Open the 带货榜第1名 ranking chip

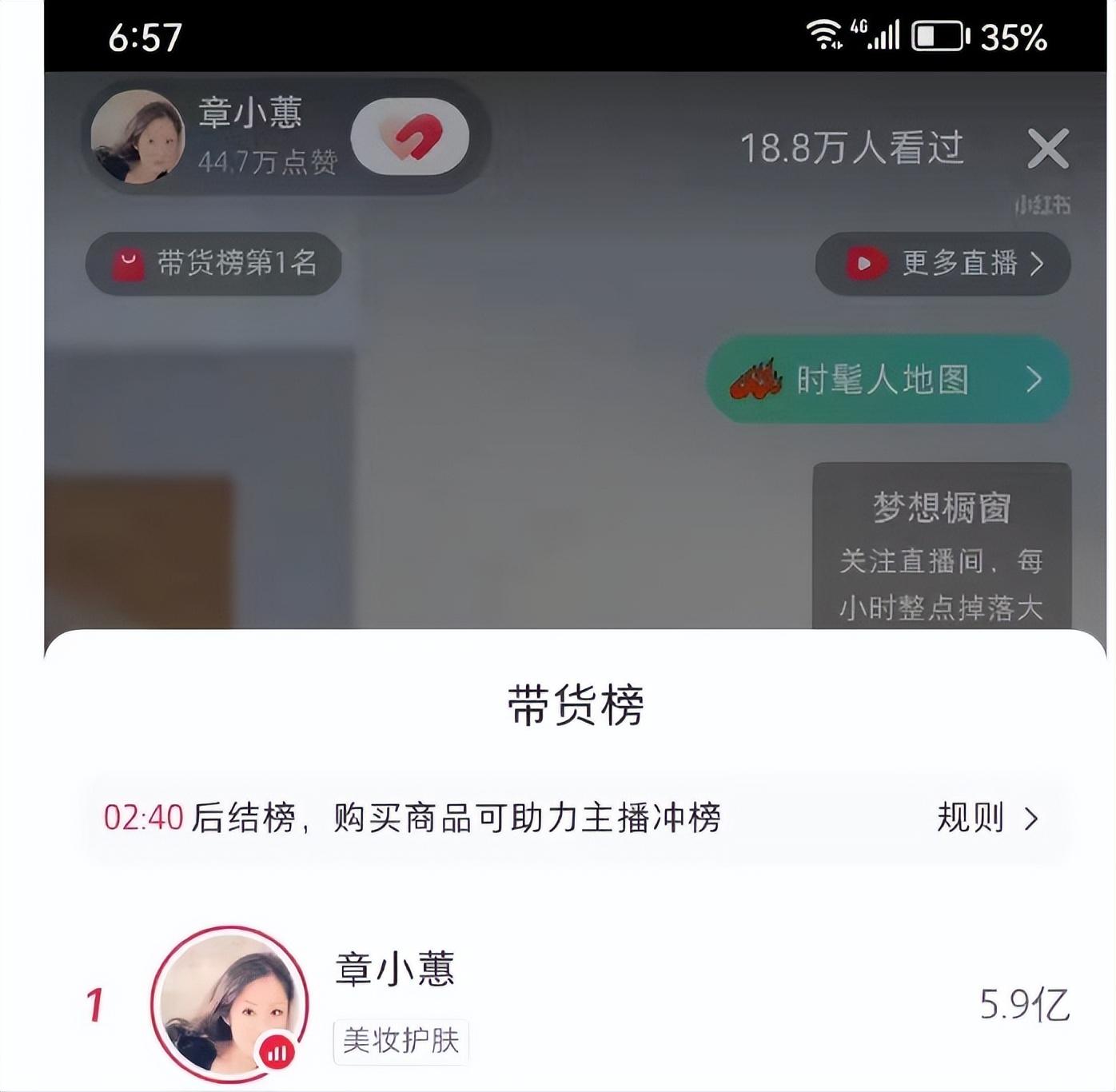tap(213, 264)
